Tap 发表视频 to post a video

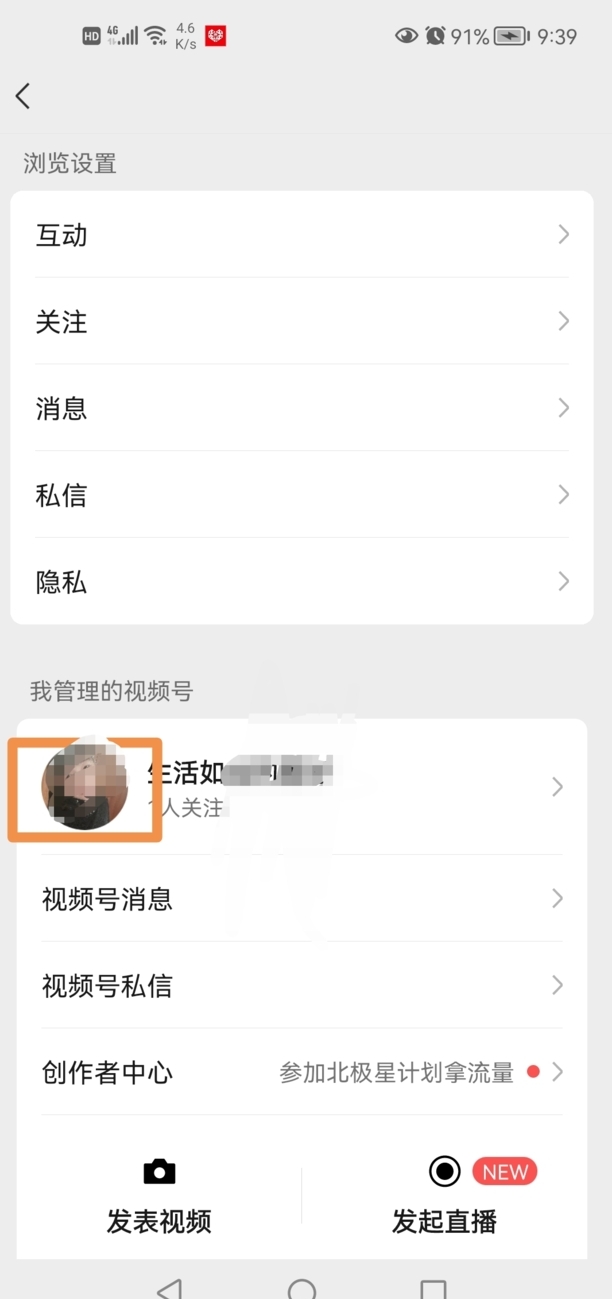[x=159, y=1197]
